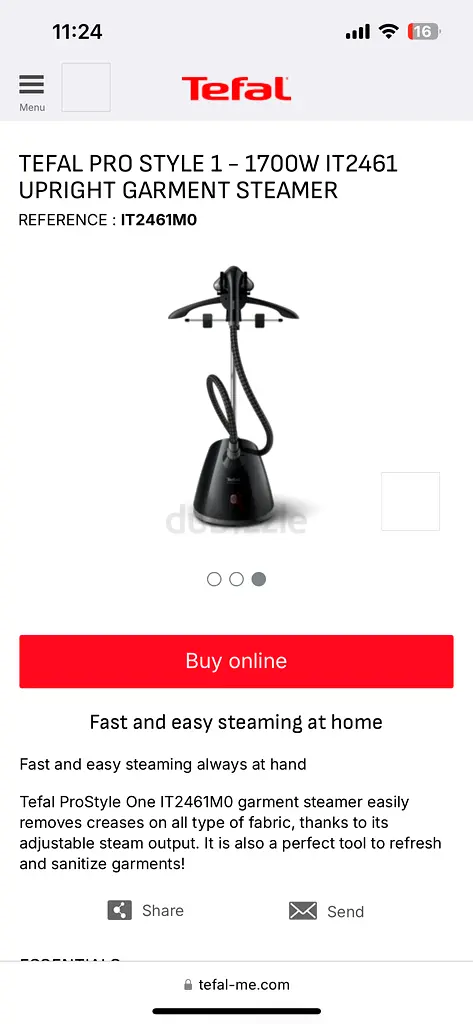The height and width of the screenshot is (1024, 473).
Task: Tap the Buy online button
Action: pos(236,661)
